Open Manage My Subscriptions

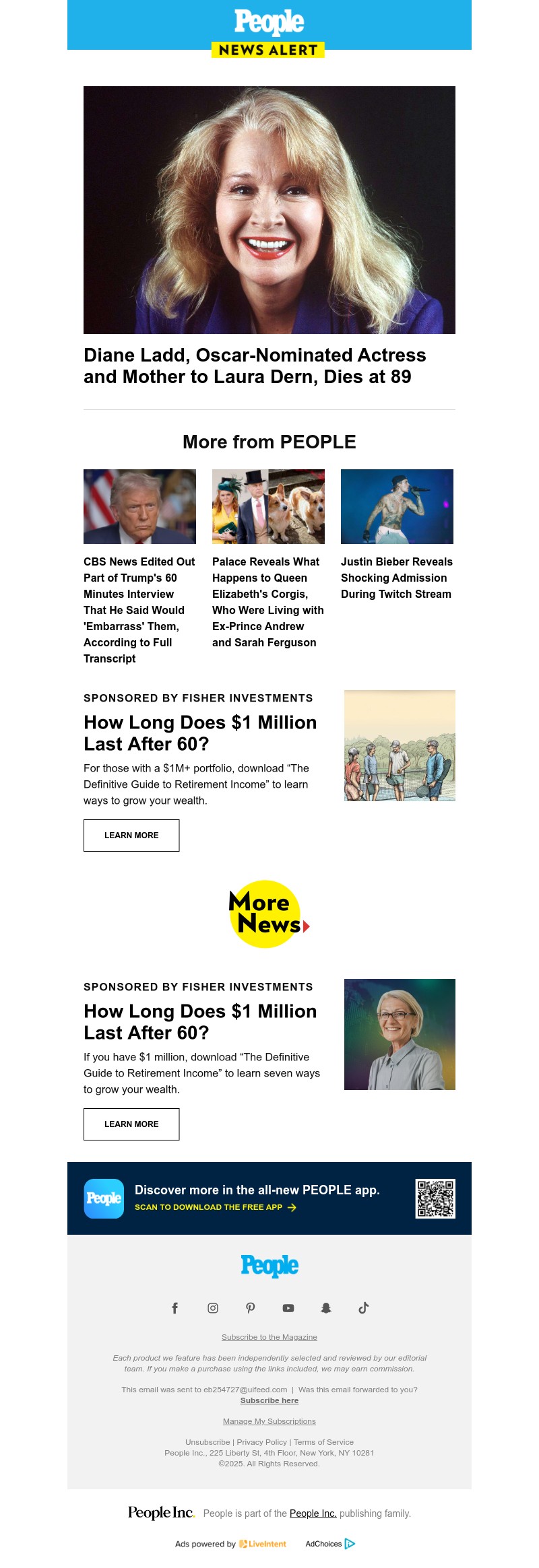(269, 1421)
